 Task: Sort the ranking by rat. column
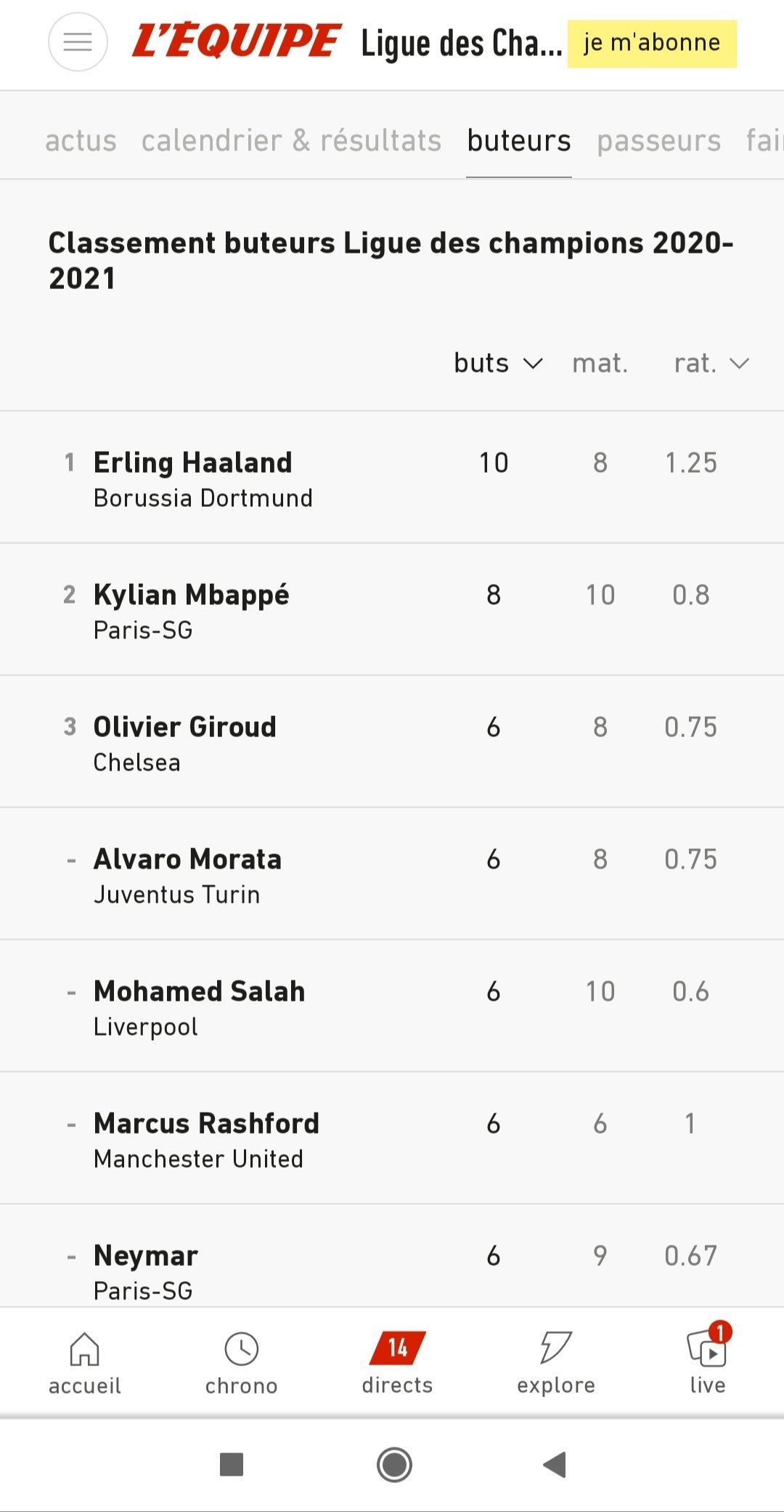click(x=710, y=363)
